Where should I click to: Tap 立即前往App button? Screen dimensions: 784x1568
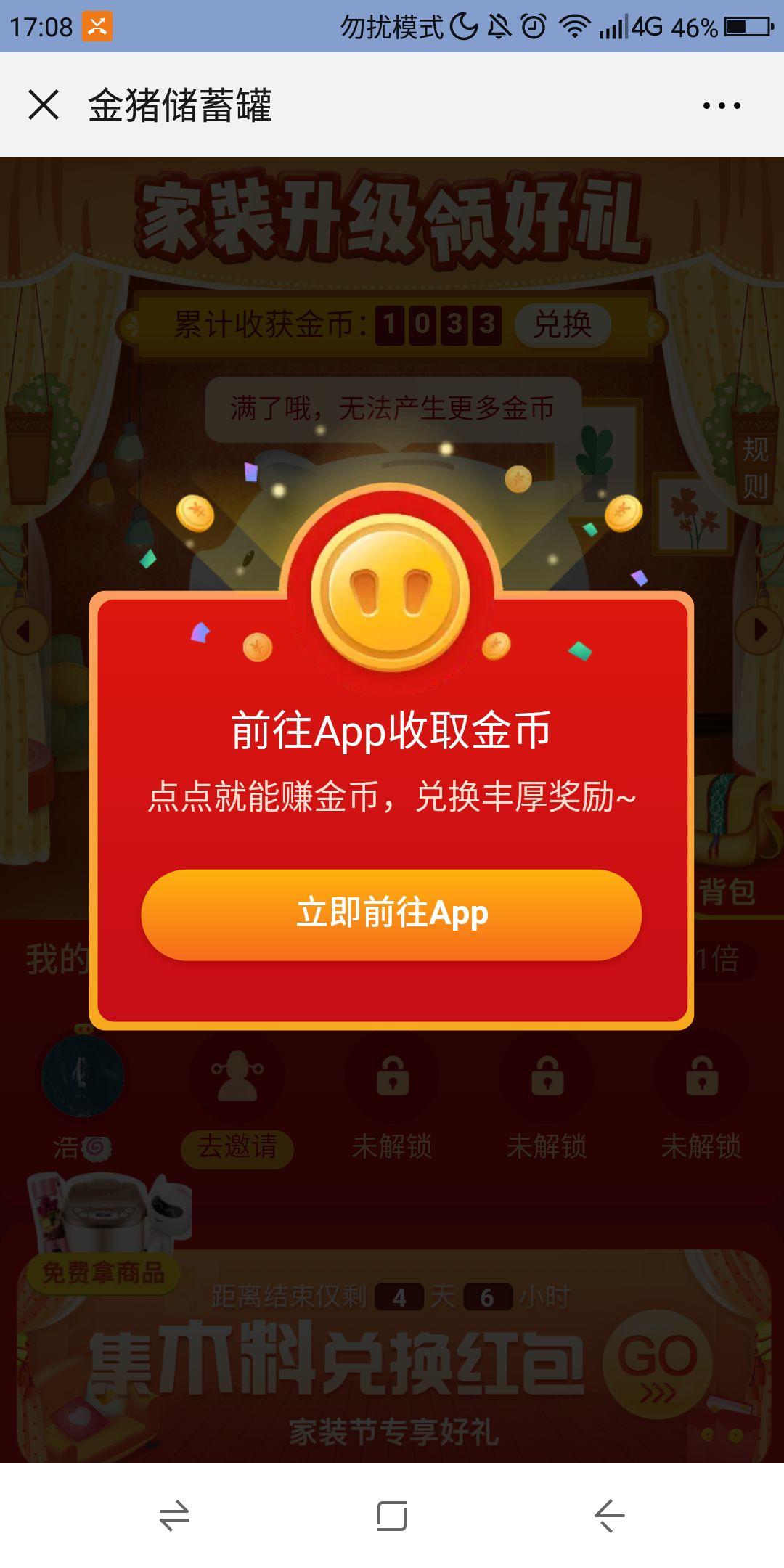(391, 915)
